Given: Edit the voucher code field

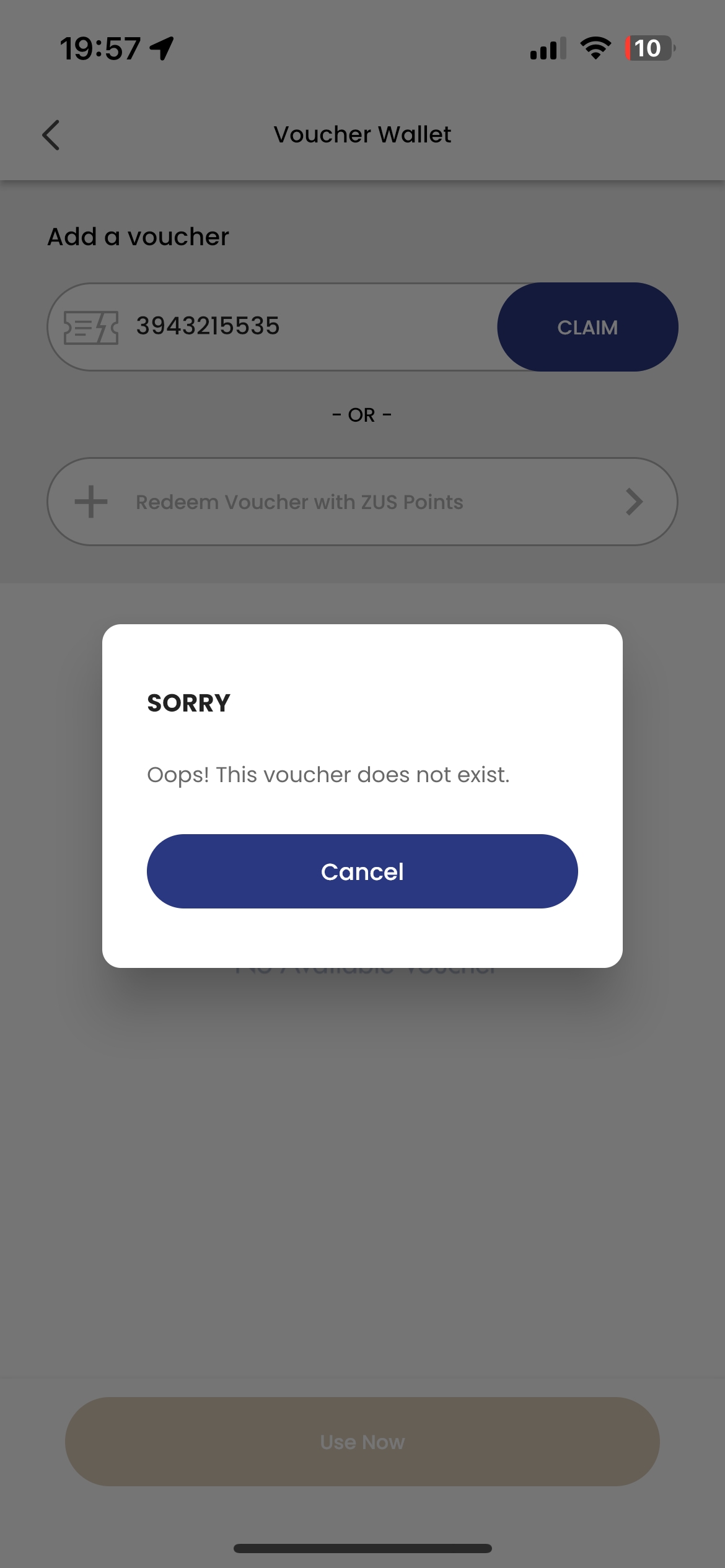Looking at the screenshot, I should 273,327.
